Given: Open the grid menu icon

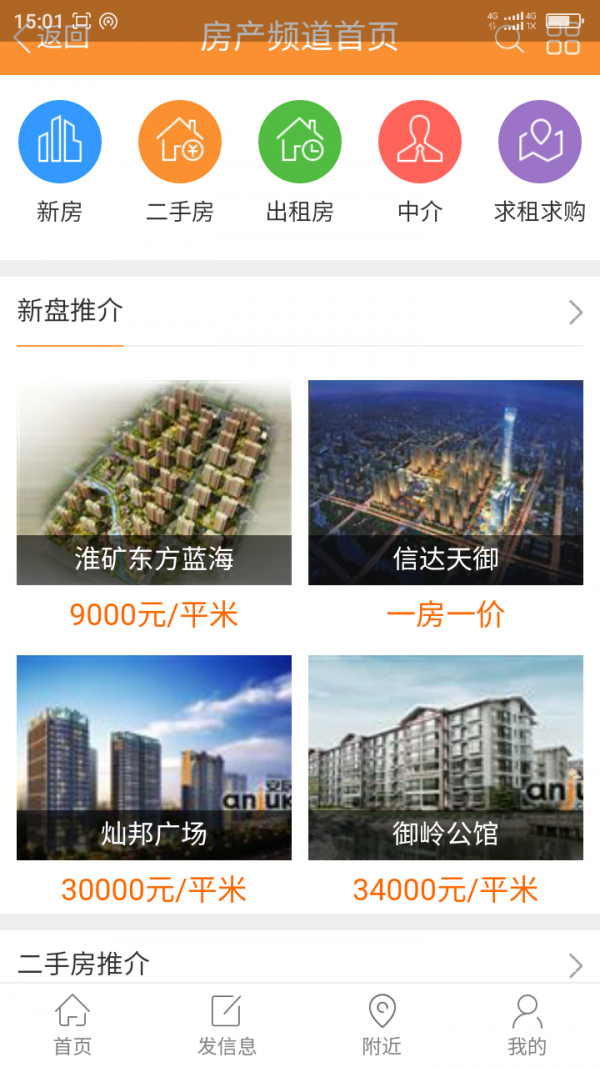Looking at the screenshot, I should [563, 39].
